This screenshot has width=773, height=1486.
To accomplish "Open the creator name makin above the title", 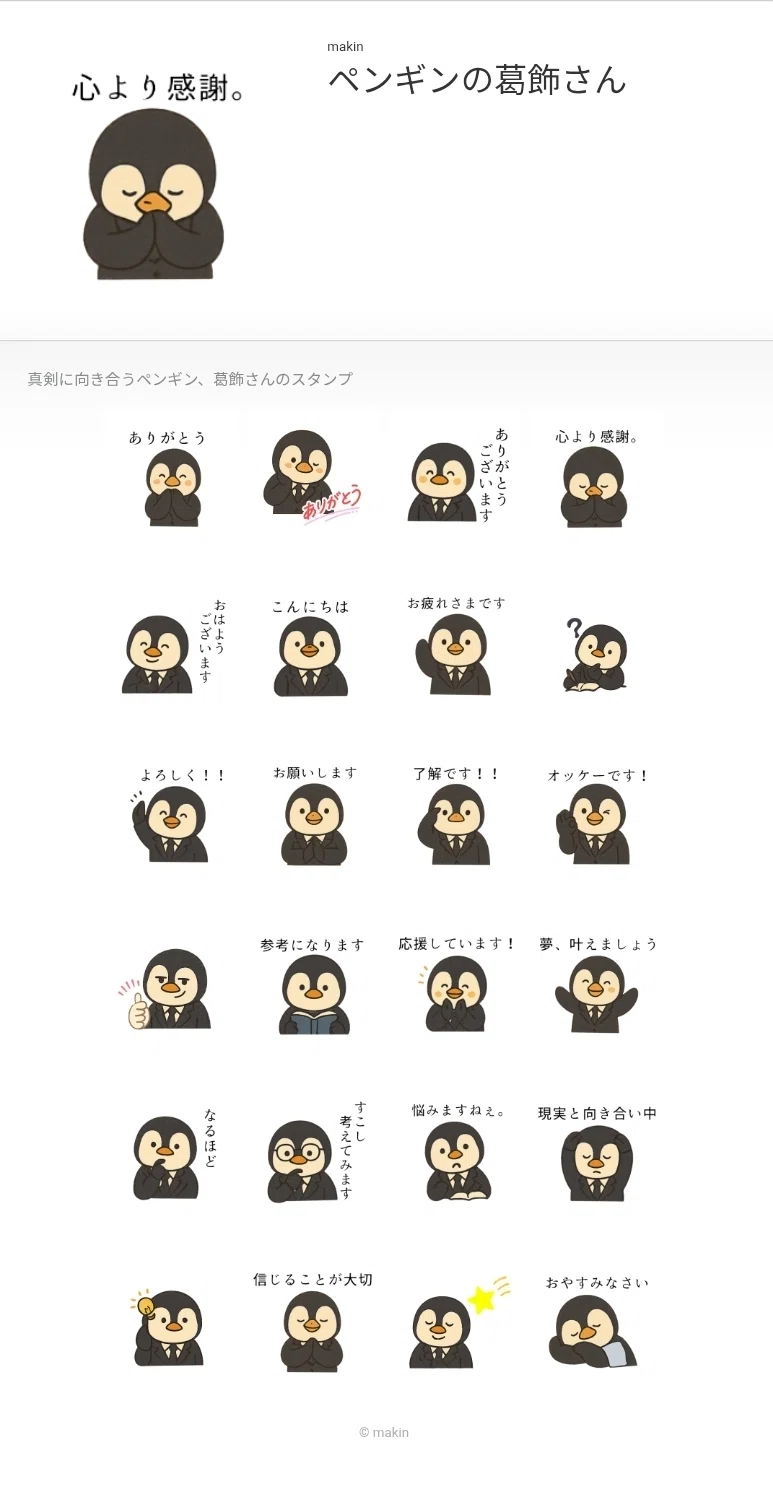I will [345, 47].
